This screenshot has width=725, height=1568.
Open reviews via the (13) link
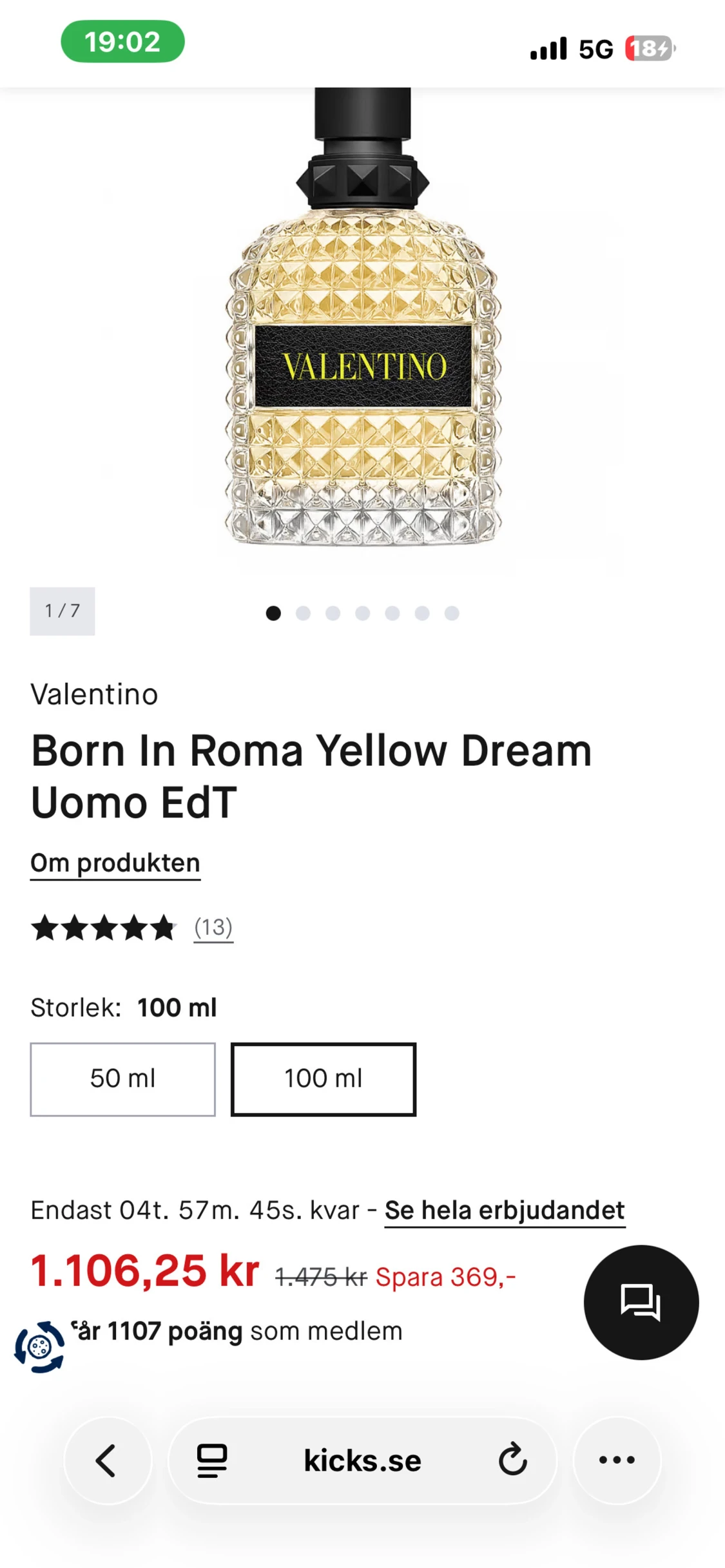coord(213,928)
